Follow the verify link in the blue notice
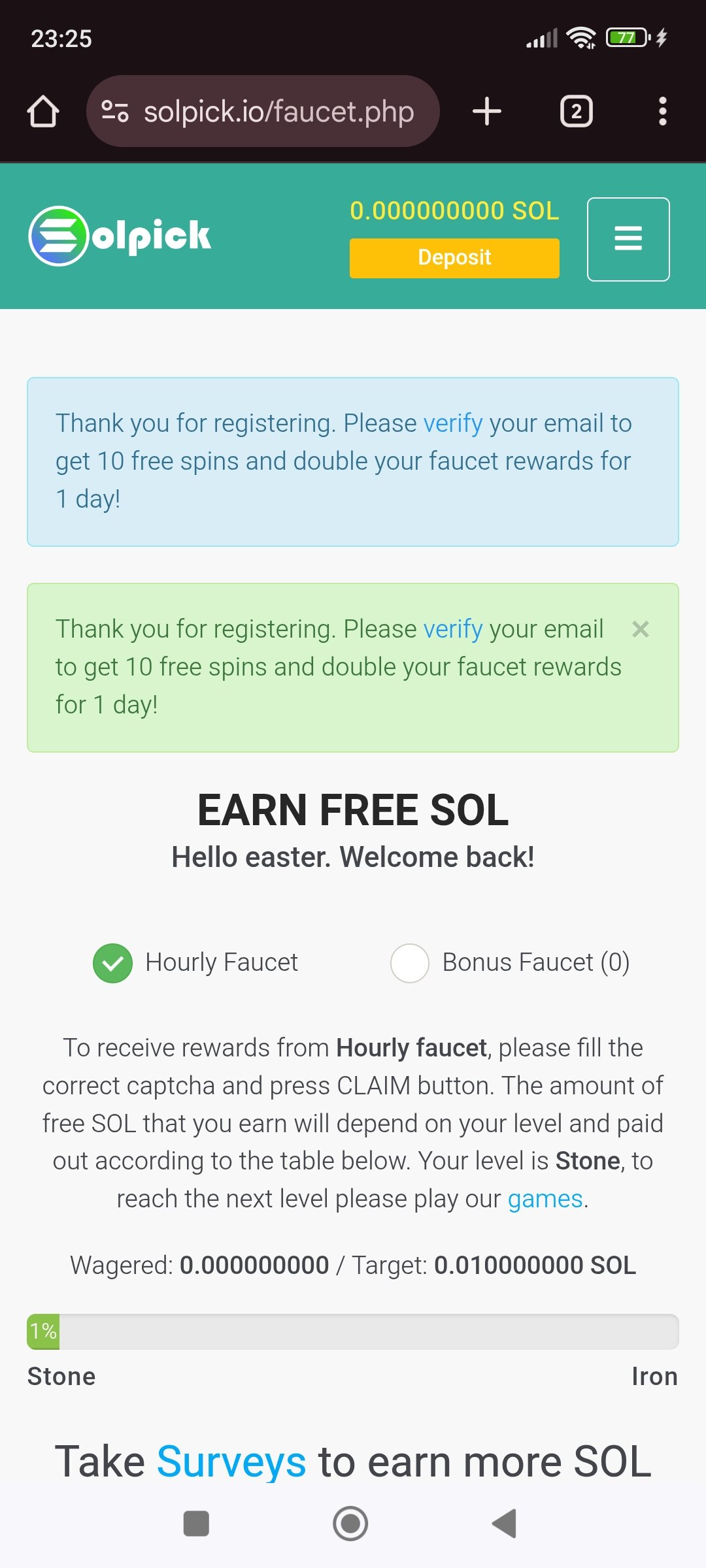706x1568 pixels. click(453, 423)
